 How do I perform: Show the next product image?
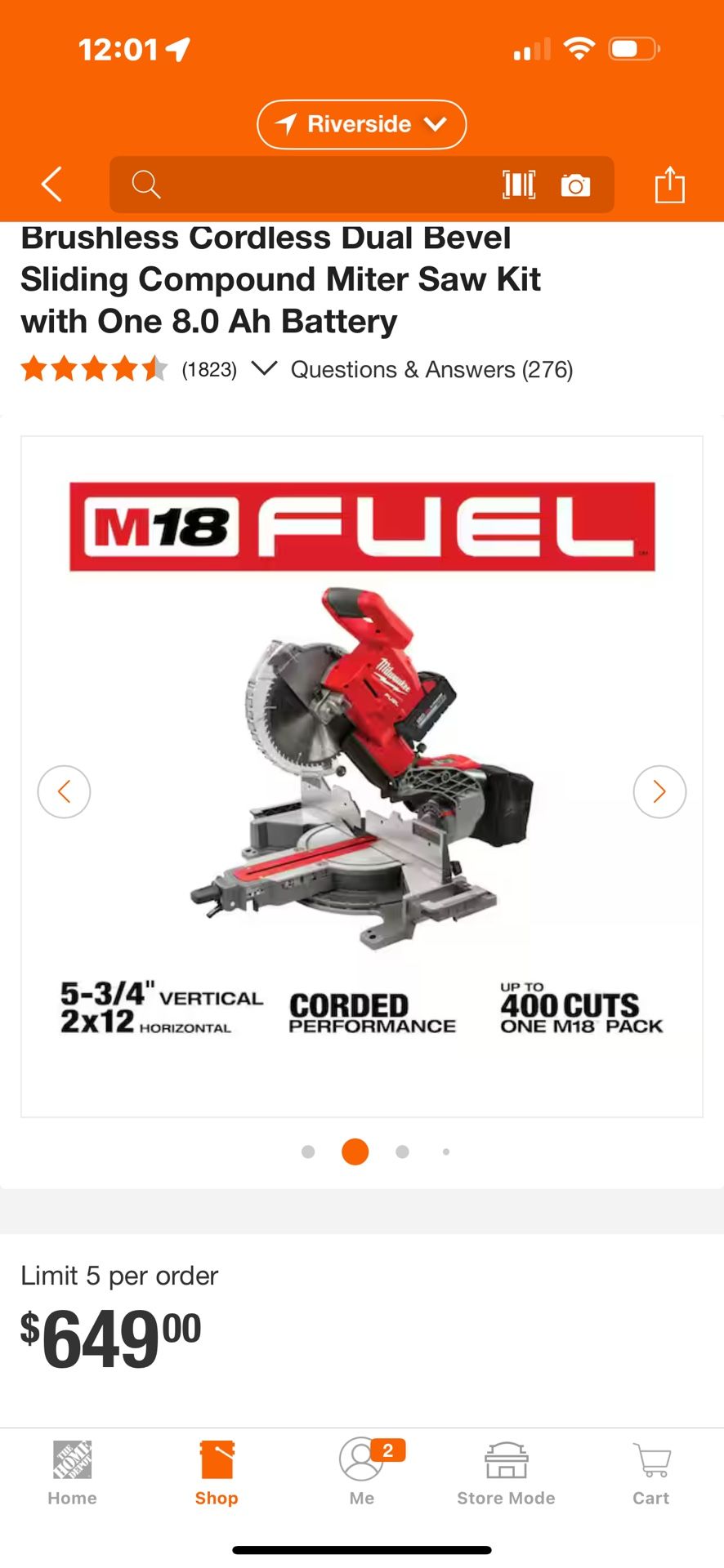659,791
